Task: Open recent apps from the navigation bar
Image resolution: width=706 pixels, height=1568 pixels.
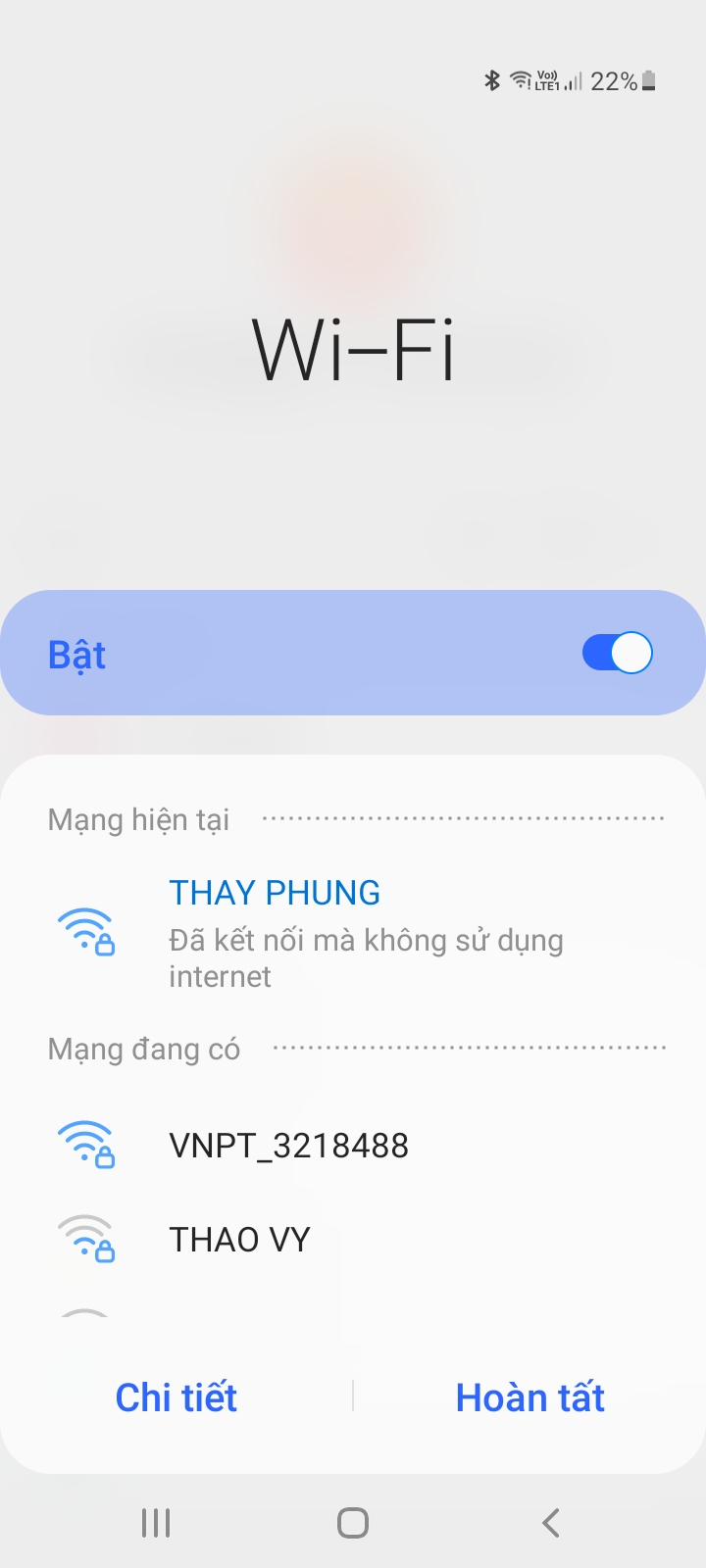Action: tap(156, 1523)
